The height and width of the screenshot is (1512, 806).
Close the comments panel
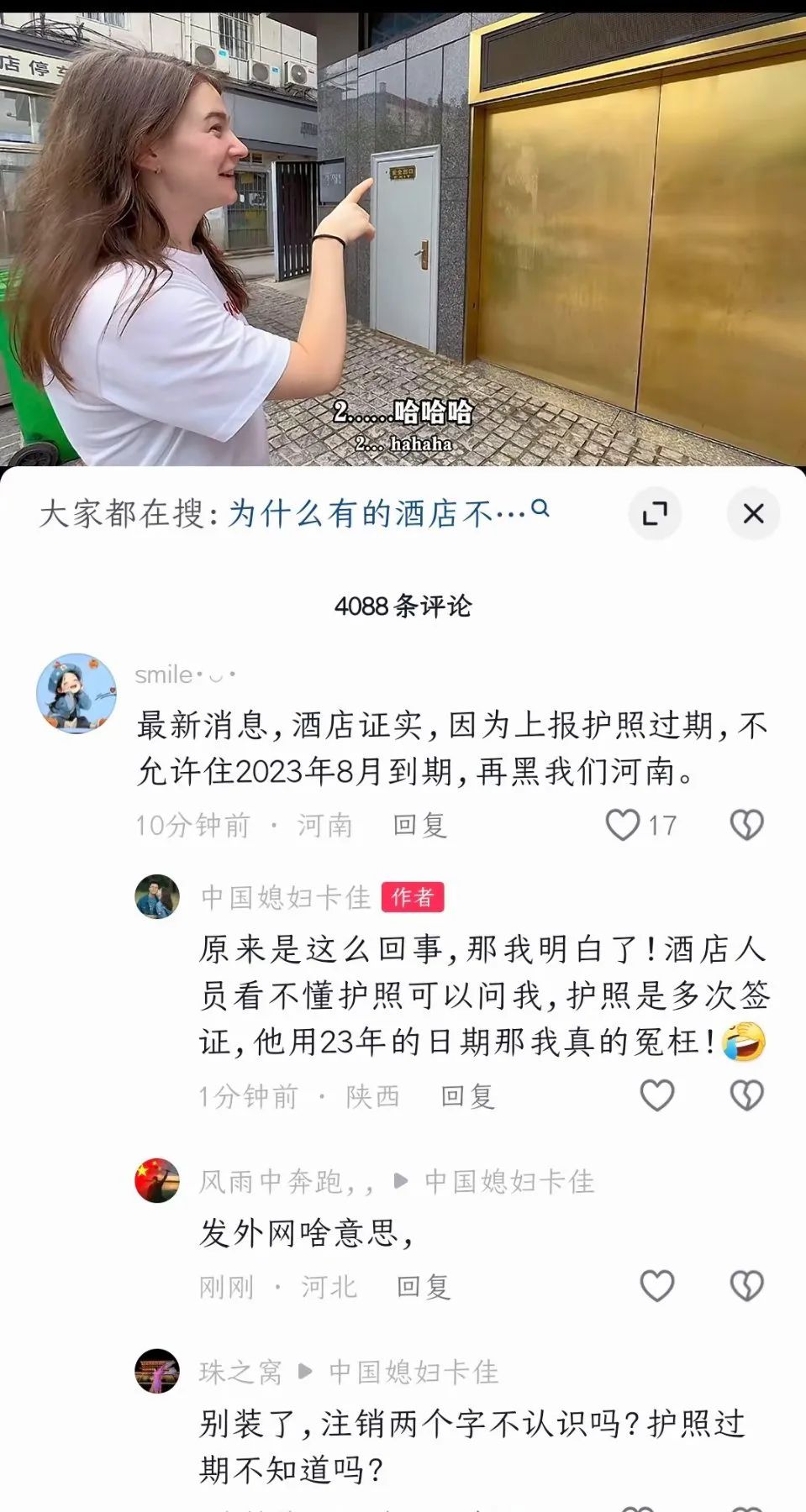pyautogui.click(x=753, y=513)
